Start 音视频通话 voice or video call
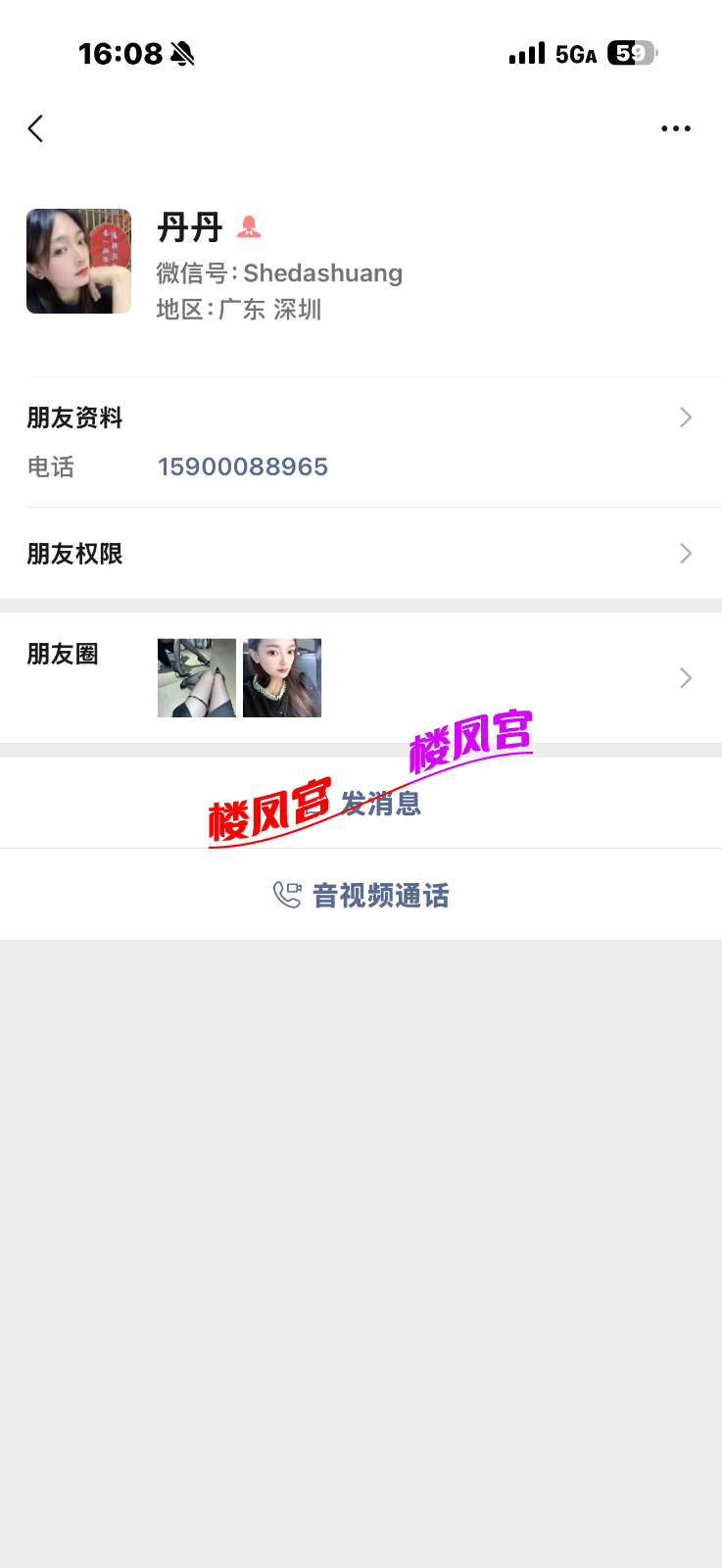The width and height of the screenshot is (722, 1568). point(361,895)
